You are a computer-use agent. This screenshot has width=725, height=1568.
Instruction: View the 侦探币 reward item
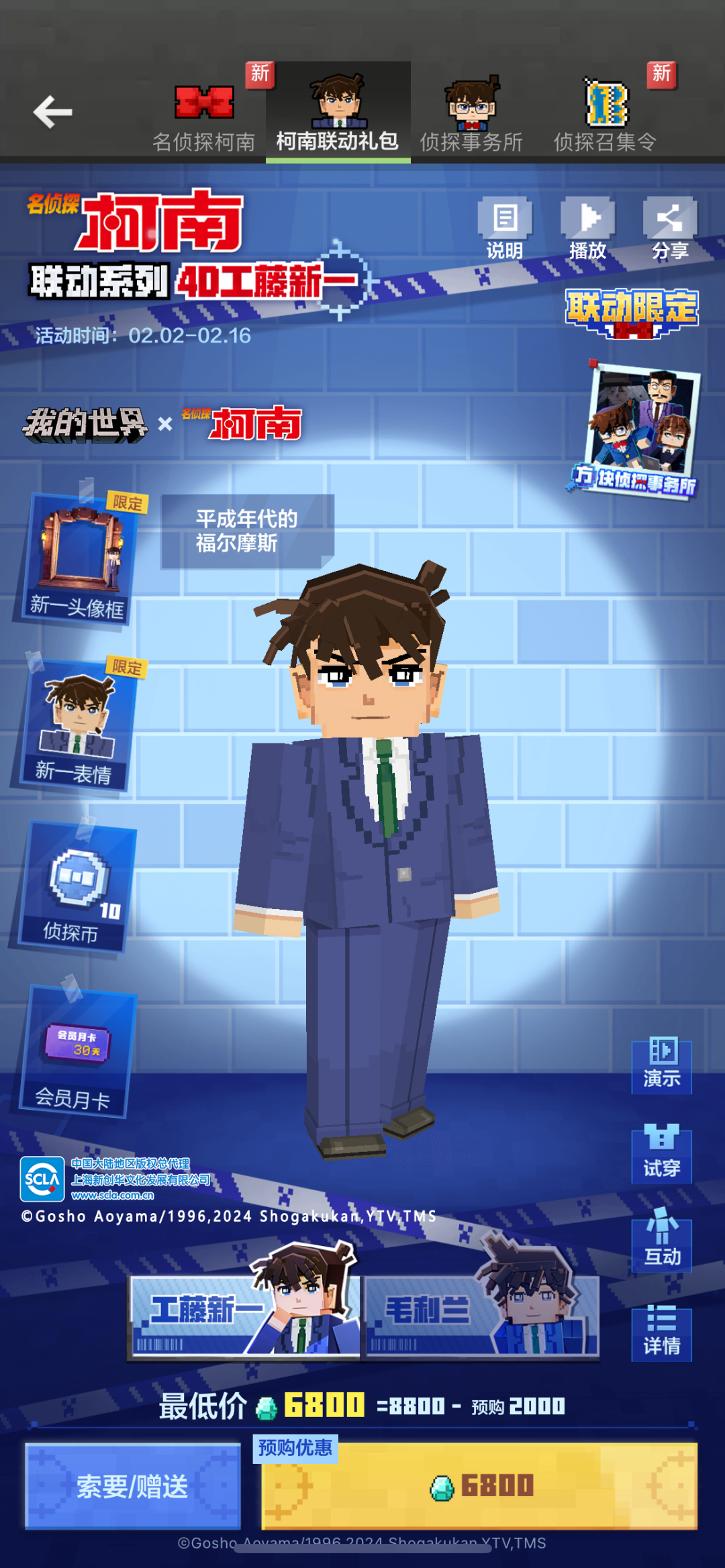(76, 887)
